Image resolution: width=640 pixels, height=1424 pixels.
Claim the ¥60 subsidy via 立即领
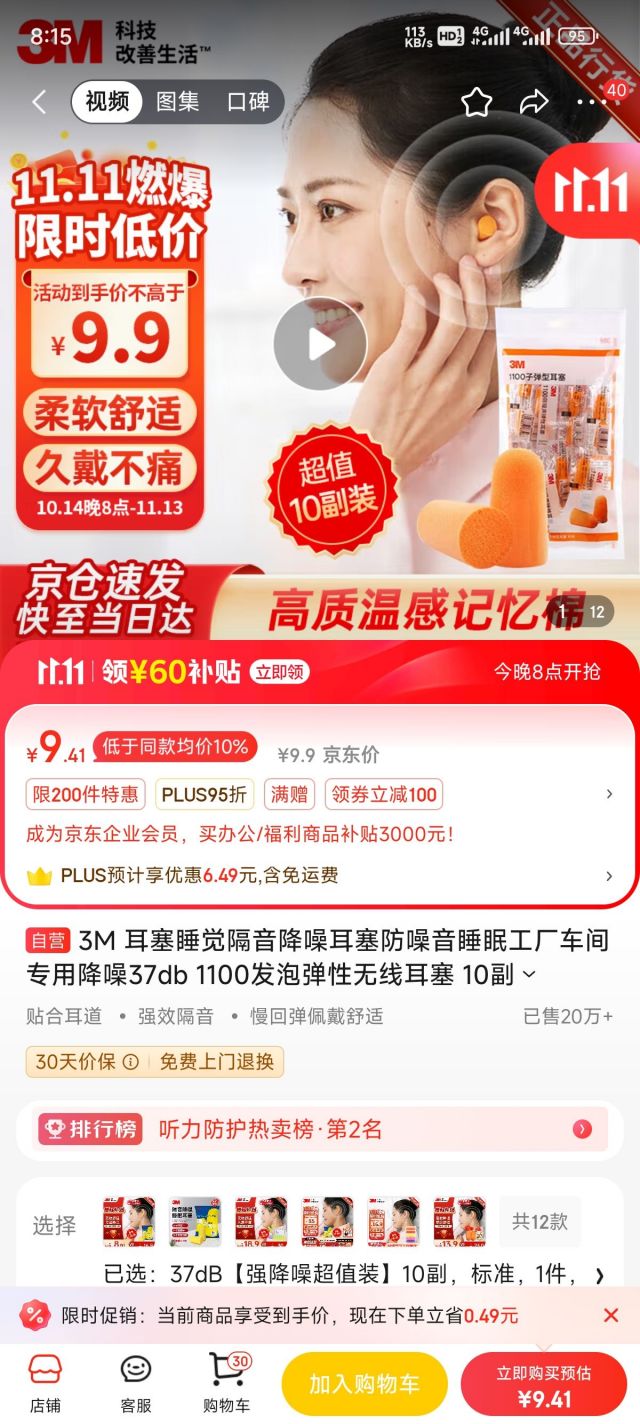(279, 671)
